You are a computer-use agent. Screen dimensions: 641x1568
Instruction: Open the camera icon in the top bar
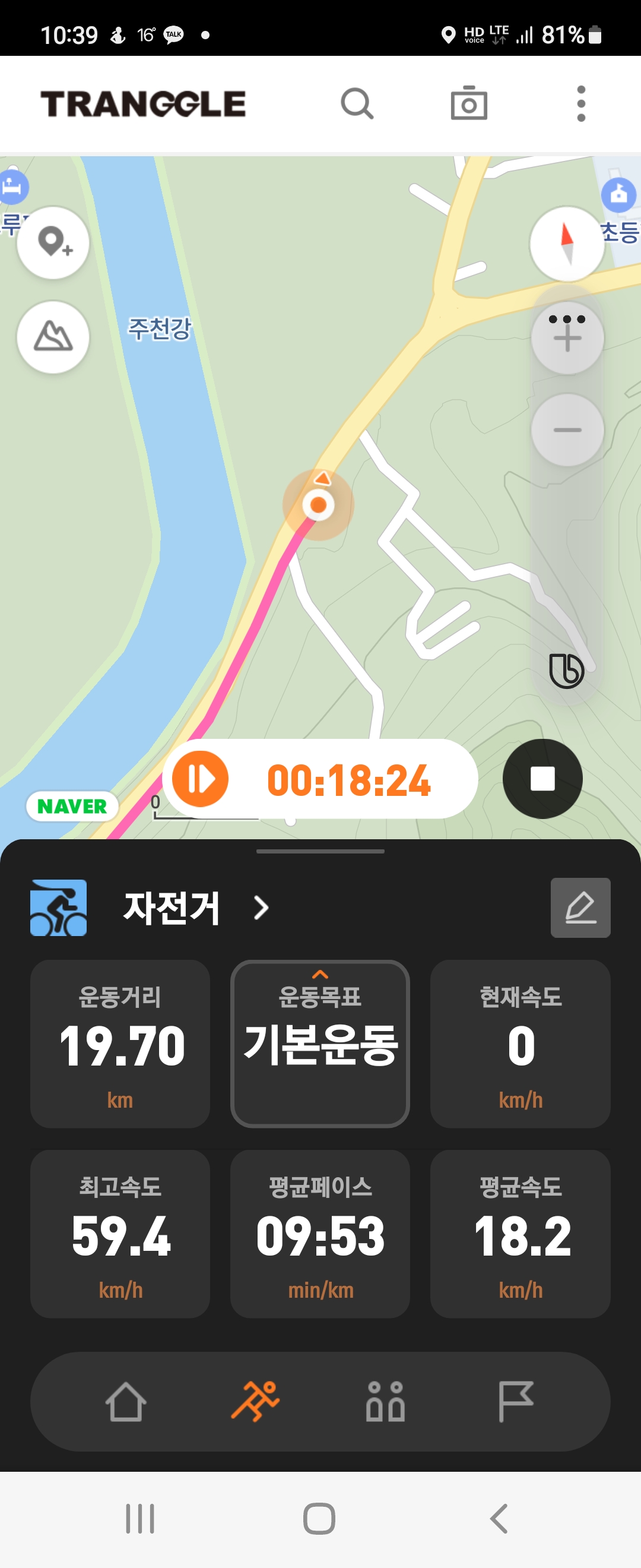pos(468,104)
